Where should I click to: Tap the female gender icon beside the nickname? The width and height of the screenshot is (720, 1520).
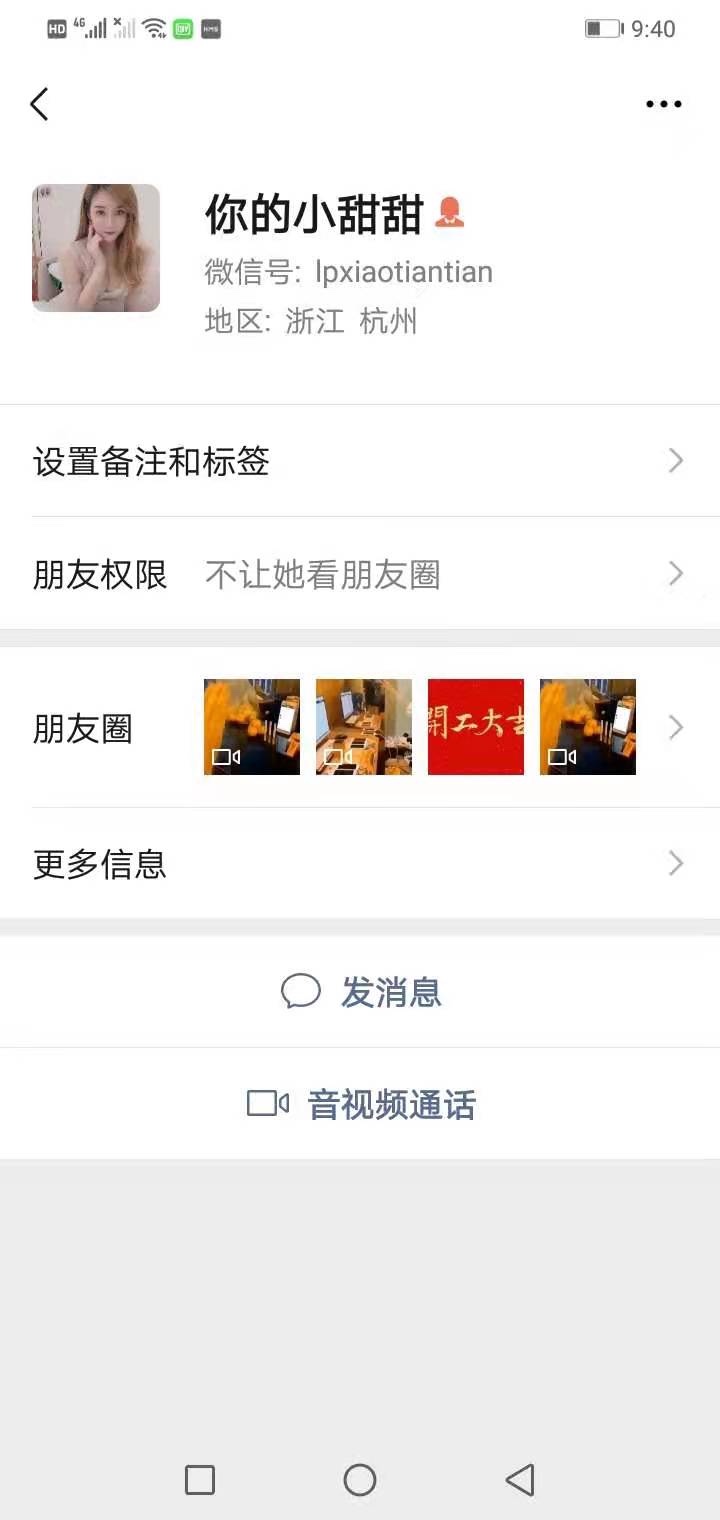coord(449,211)
